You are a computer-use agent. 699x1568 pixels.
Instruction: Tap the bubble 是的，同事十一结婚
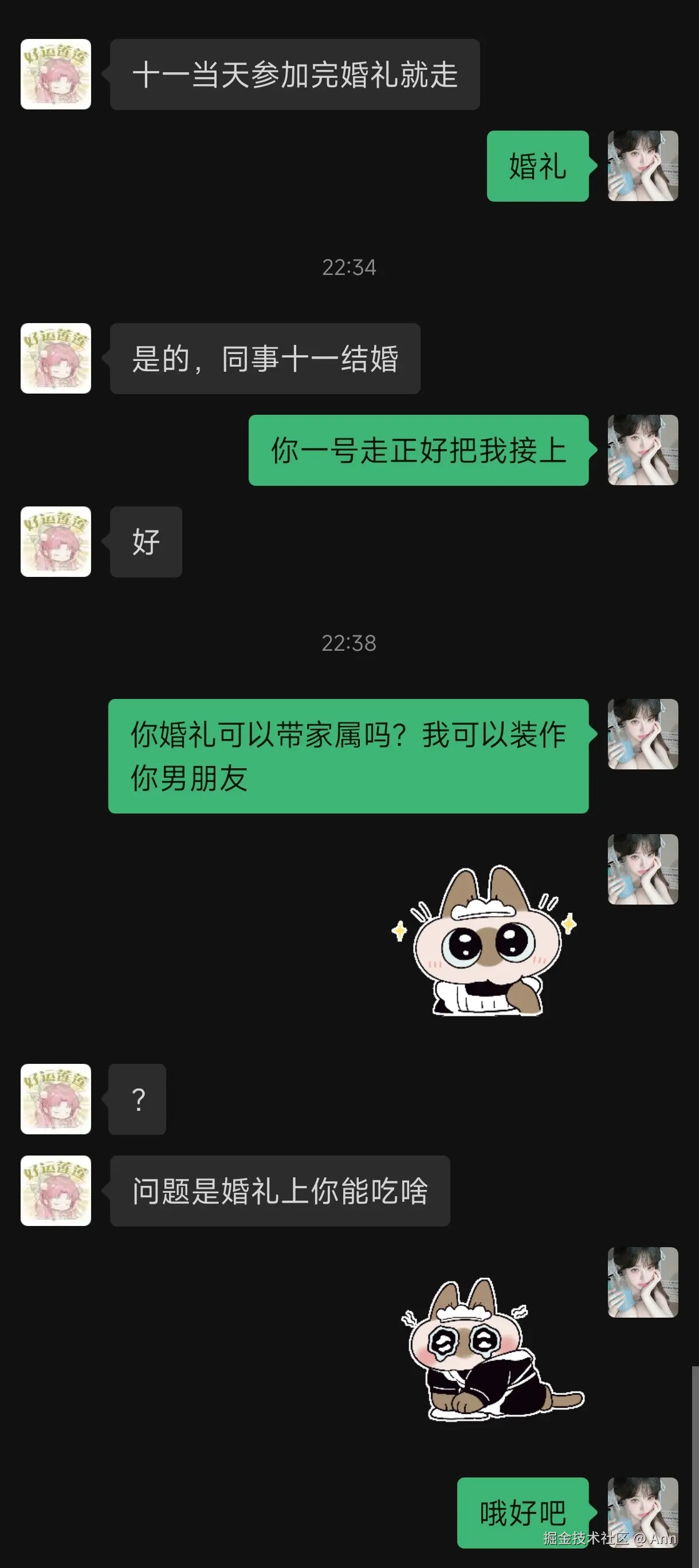click(265, 359)
